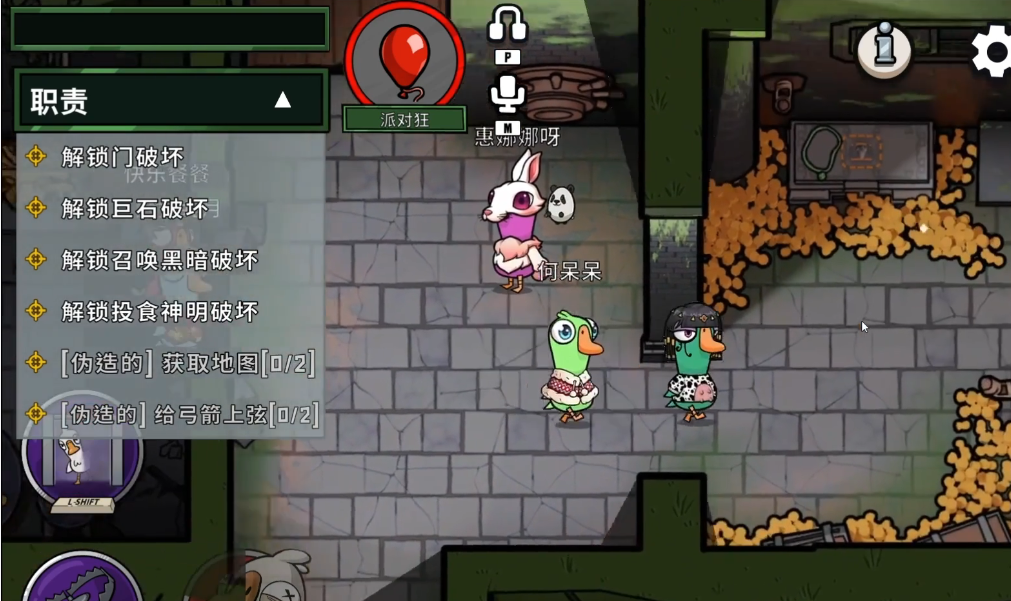Open the settings gear
The image size is (1011, 601).
[x=993, y=51]
